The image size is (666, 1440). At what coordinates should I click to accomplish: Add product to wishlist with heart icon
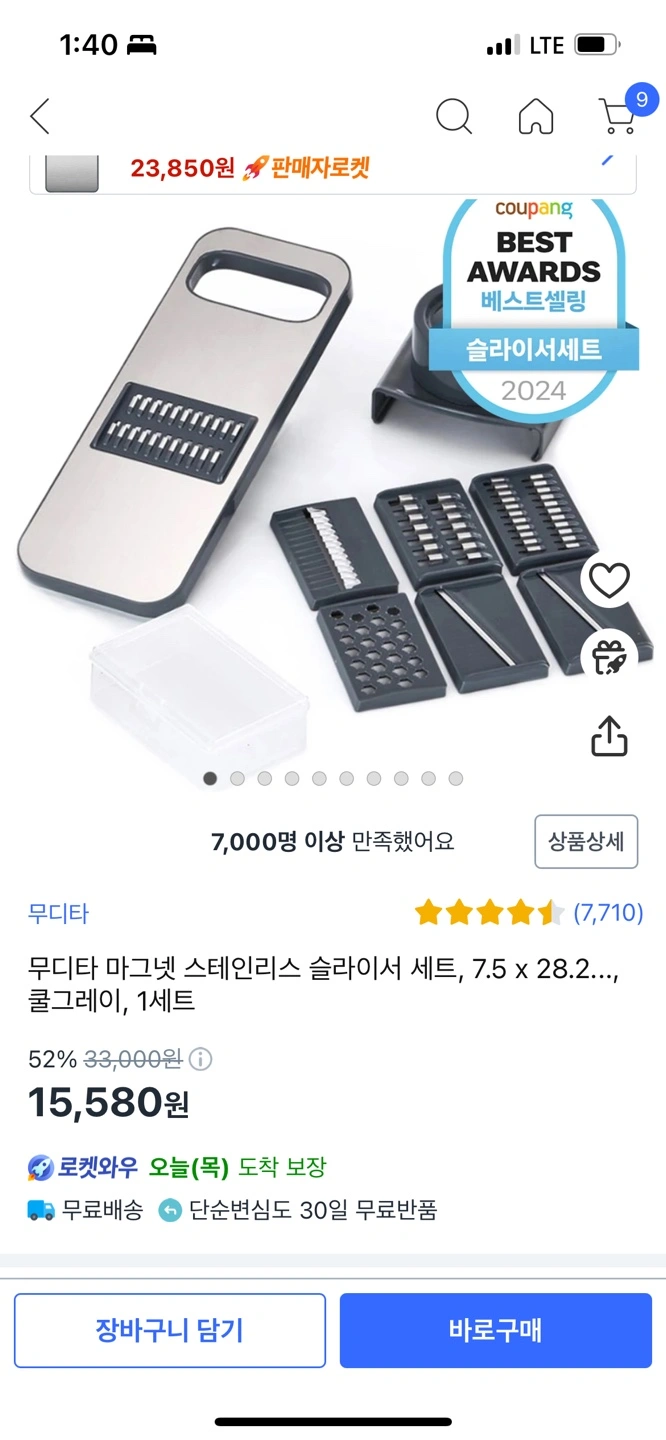pos(609,581)
